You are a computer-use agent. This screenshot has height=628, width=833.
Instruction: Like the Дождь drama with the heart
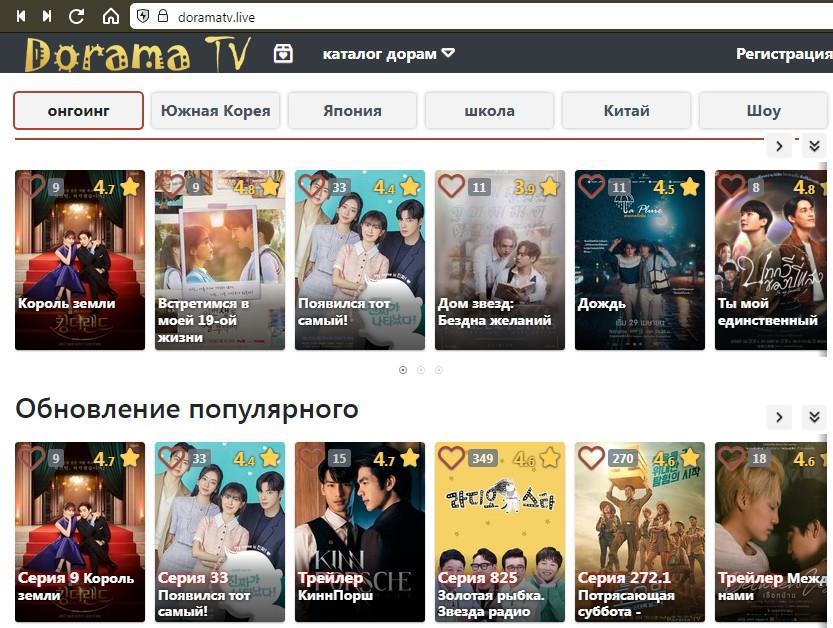pyautogui.click(x=592, y=186)
